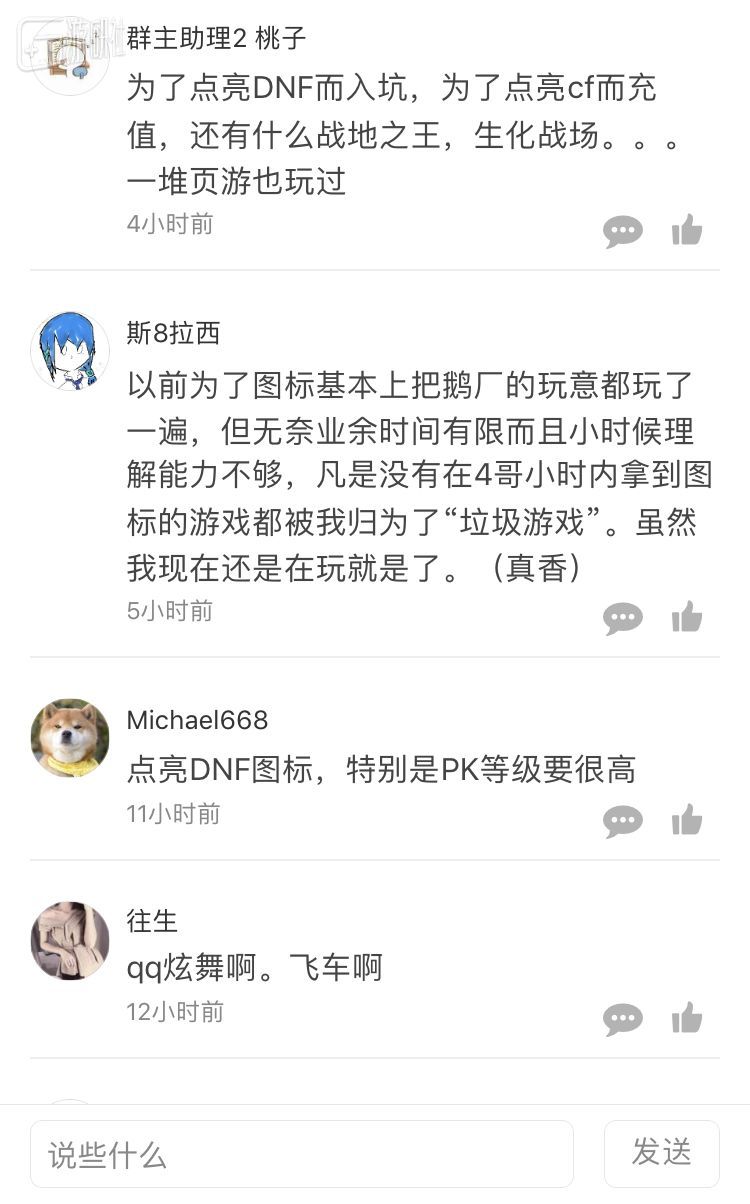Like 群主助理2 桃子's comment
Screen dimensions: 750x1204
(687, 231)
